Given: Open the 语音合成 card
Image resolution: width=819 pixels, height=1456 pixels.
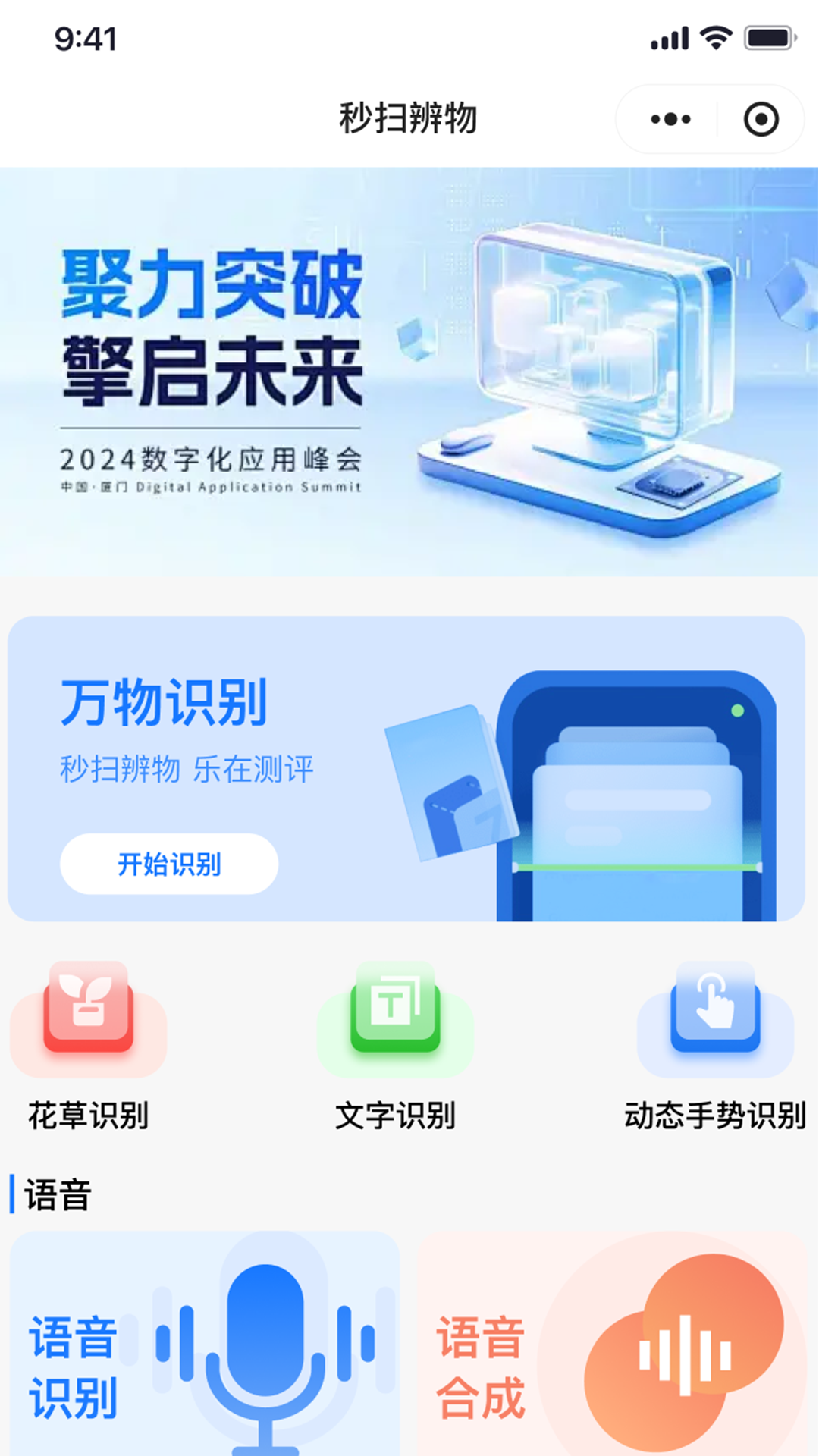Looking at the screenshot, I should pyautogui.click(x=611, y=1343).
